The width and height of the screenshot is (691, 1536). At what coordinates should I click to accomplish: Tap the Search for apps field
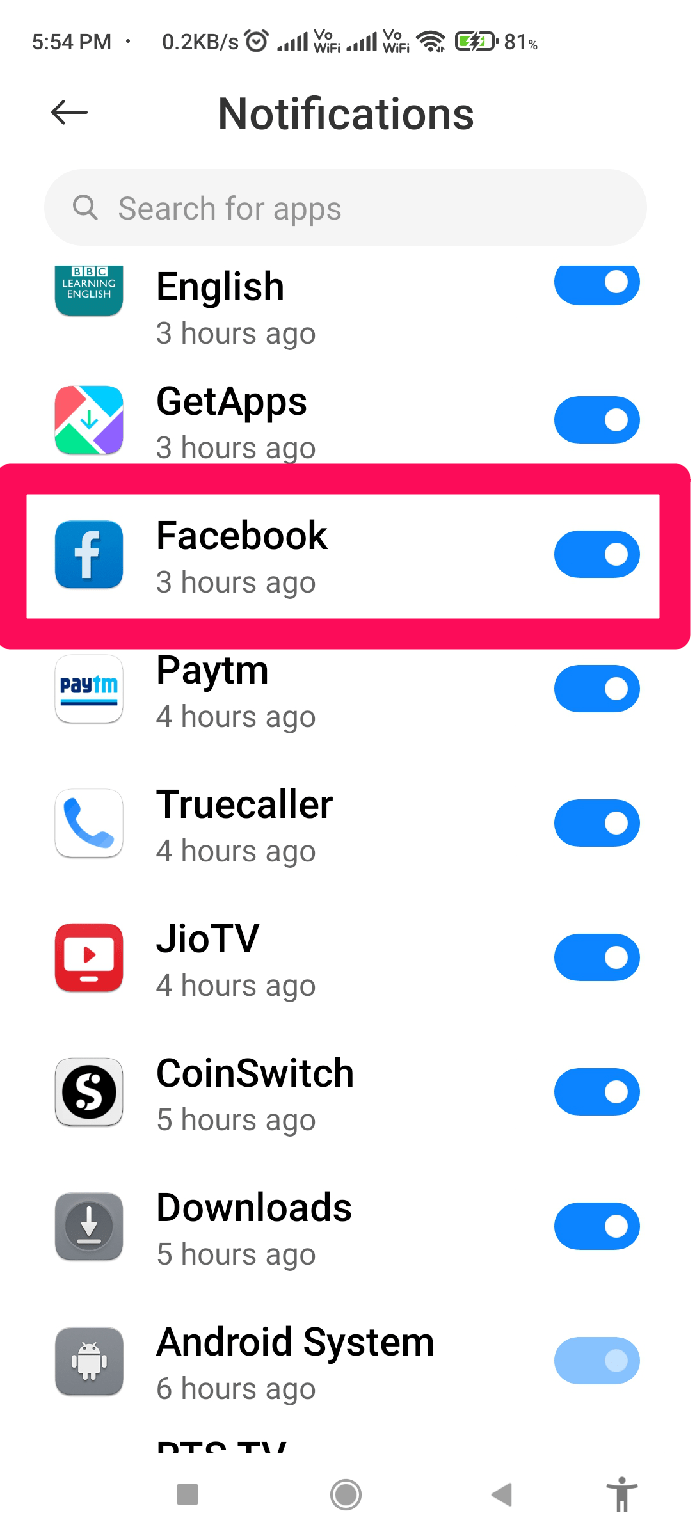[346, 208]
